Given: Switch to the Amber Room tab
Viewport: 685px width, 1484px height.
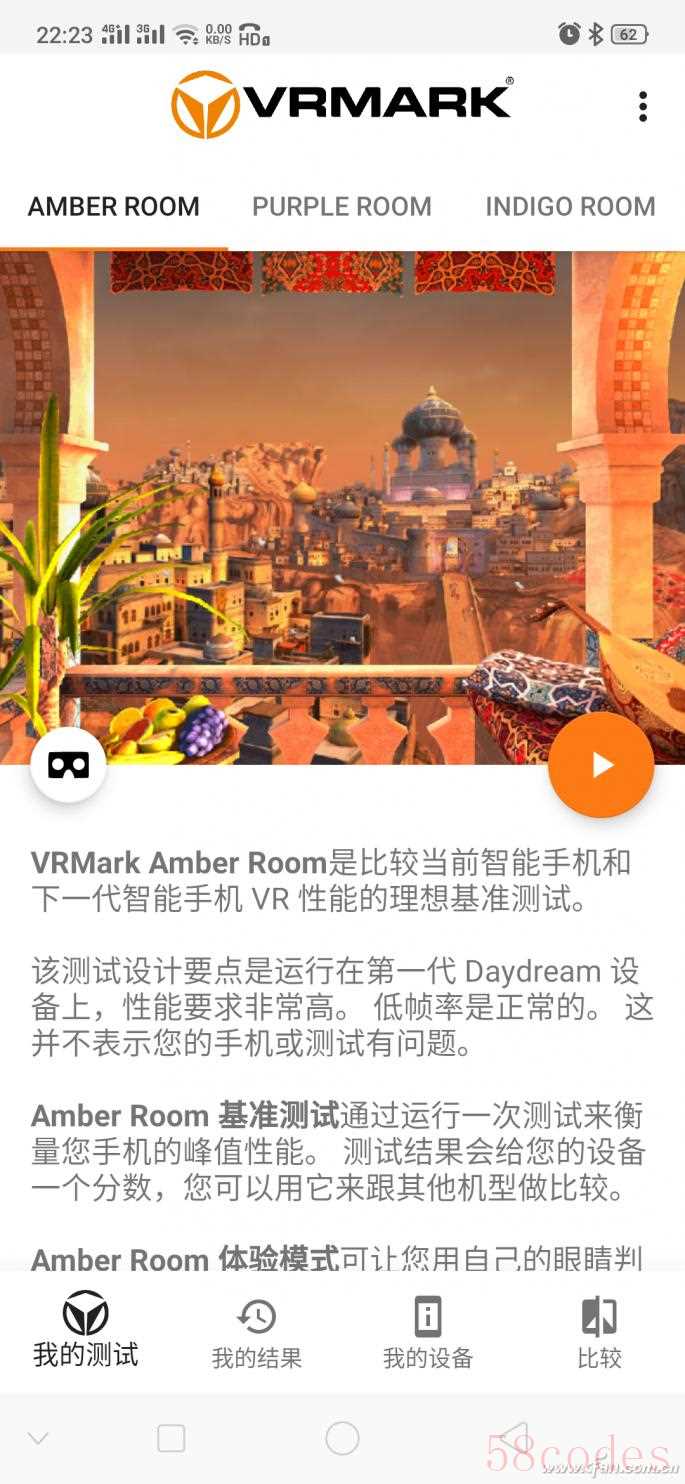Looking at the screenshot, I should [114, 207].
